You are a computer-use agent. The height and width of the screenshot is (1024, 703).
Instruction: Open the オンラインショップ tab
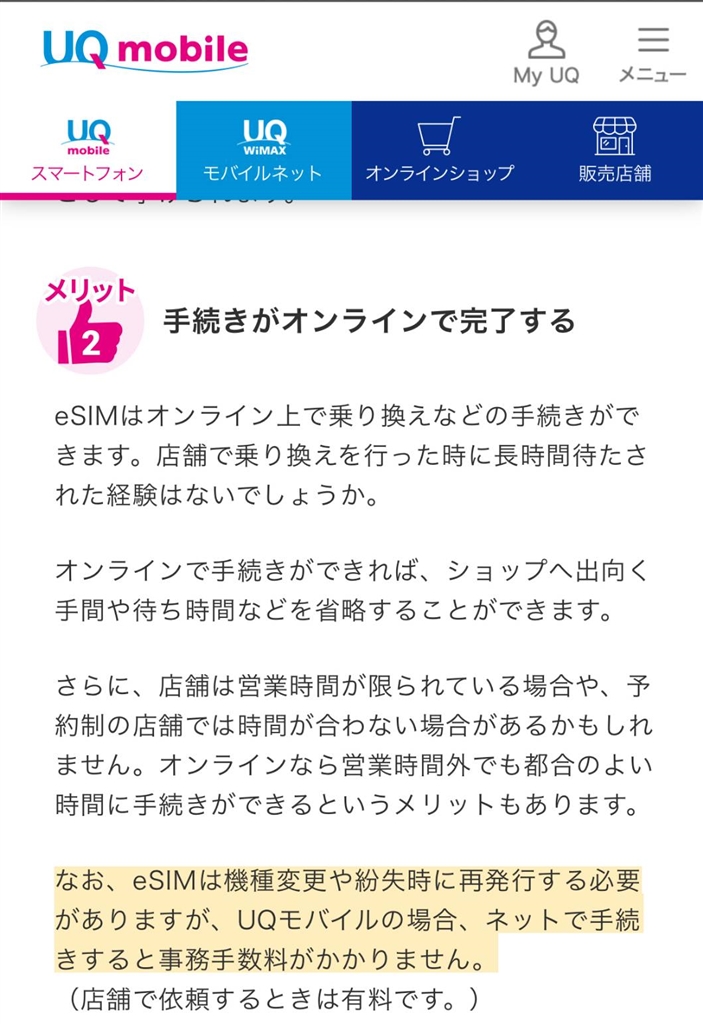(439, 150)
